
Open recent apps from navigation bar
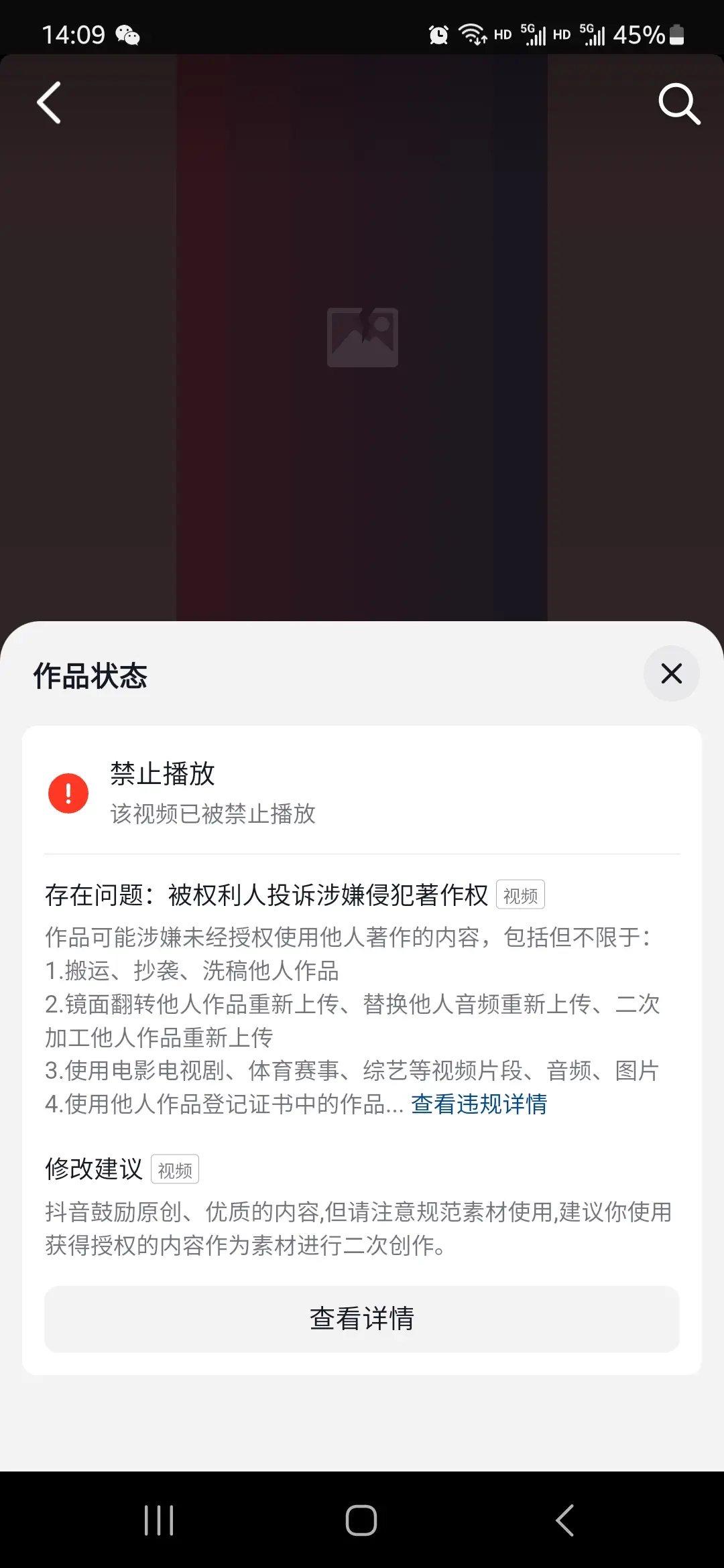coord(159,1520)
